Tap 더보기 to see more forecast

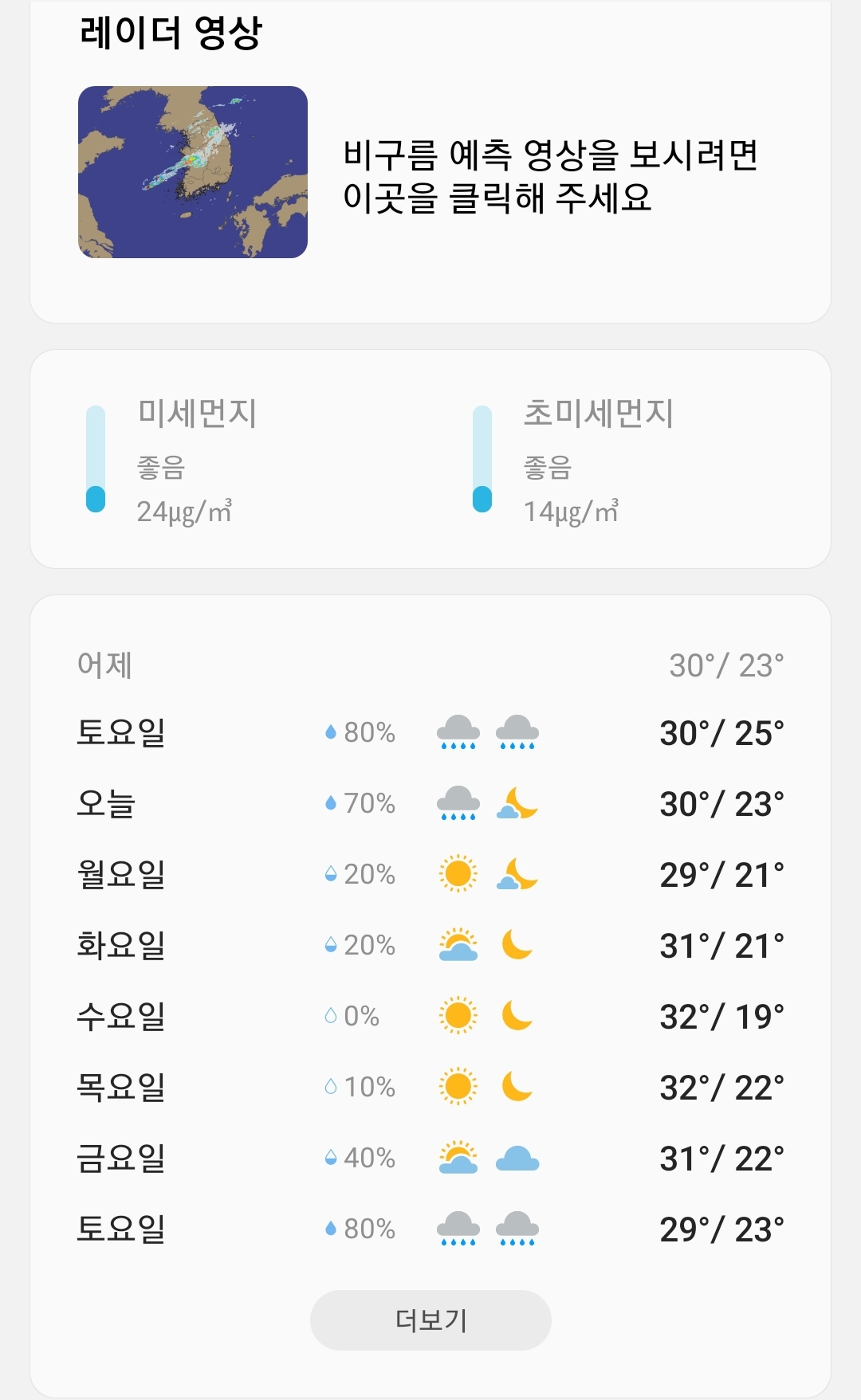431,1320
